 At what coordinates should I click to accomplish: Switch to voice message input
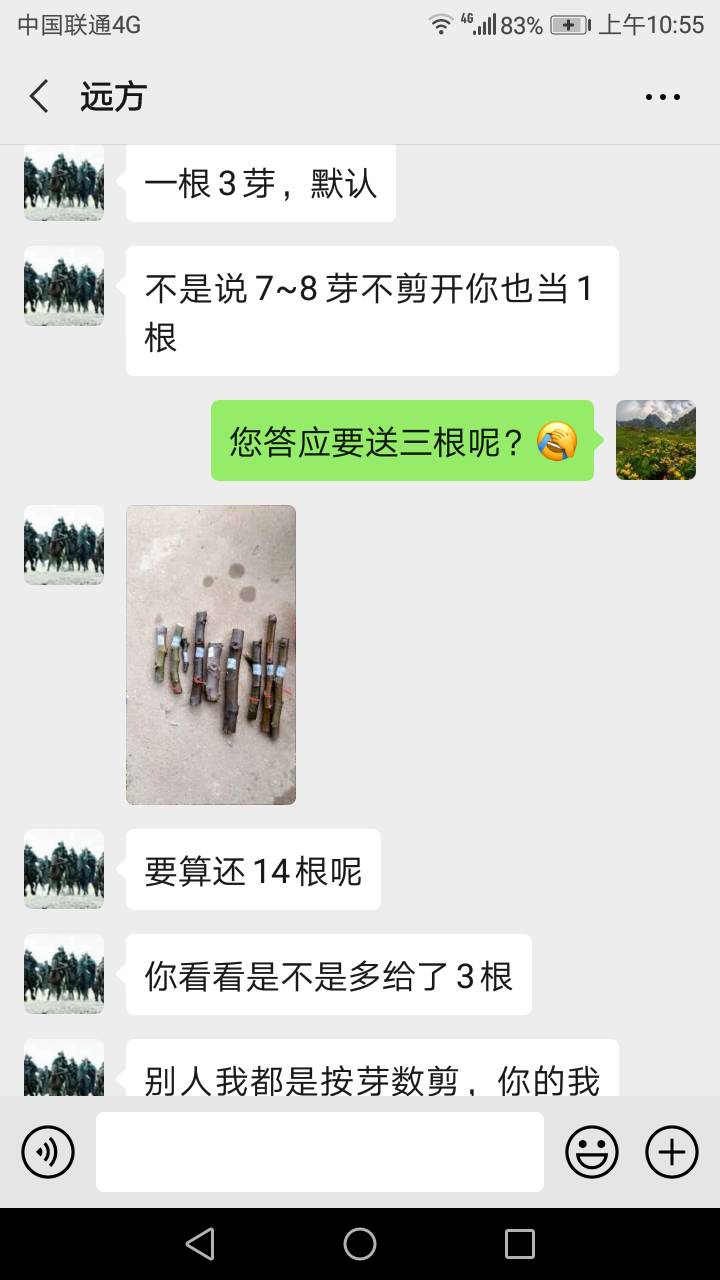(x=48, y=1152)
